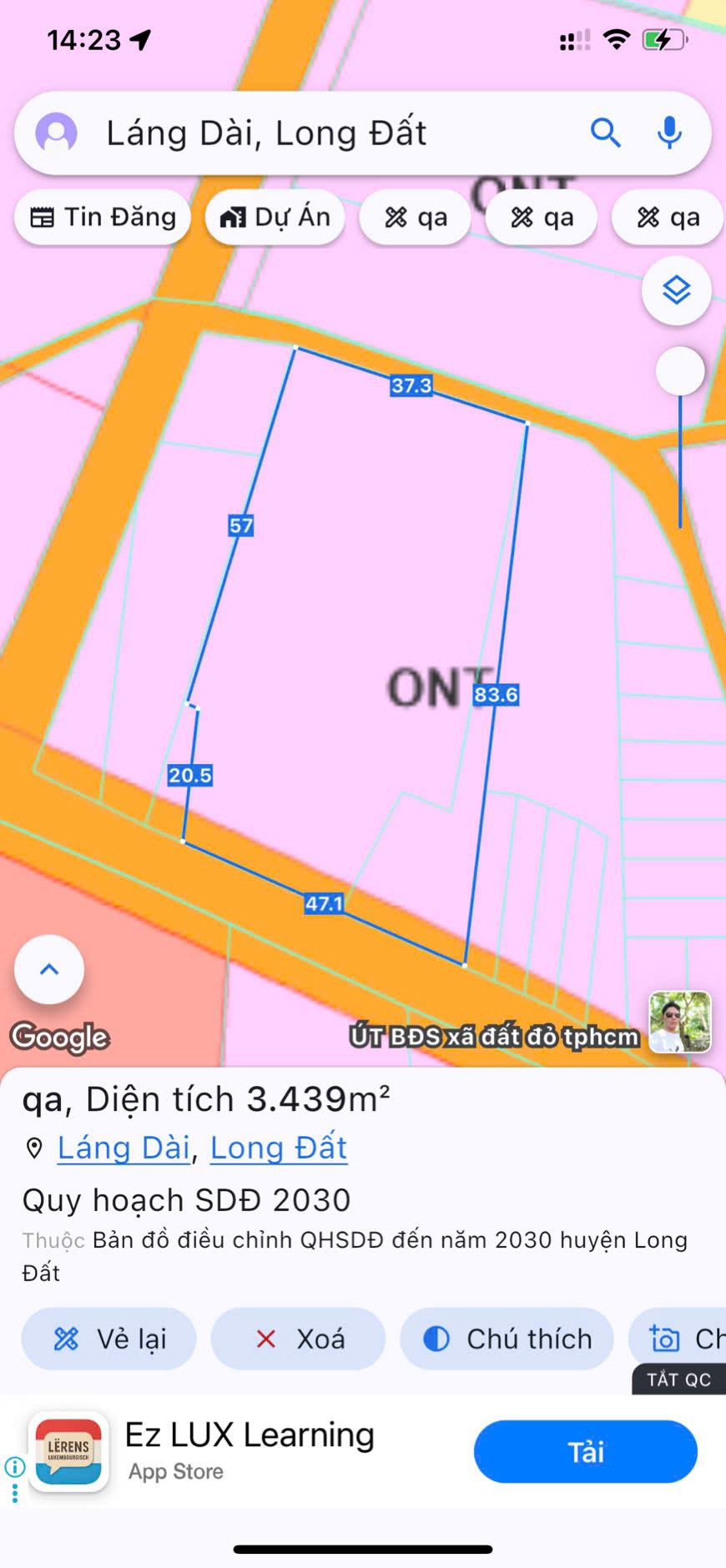726x1568 pixels.
Task: Tap Tải to download Ez LUX Learning
Action: [x=585, y=1451]
